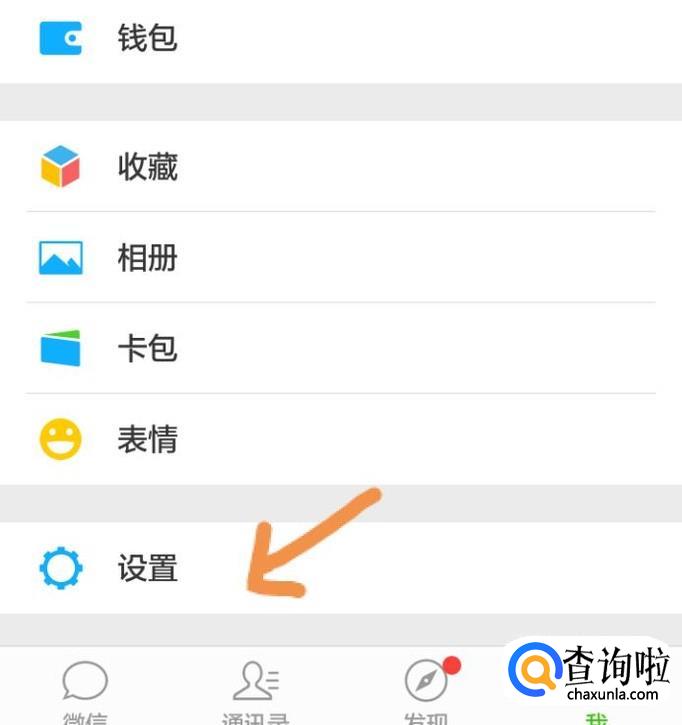Switch to the 通讯录 contacts tab

coord(255,692)
